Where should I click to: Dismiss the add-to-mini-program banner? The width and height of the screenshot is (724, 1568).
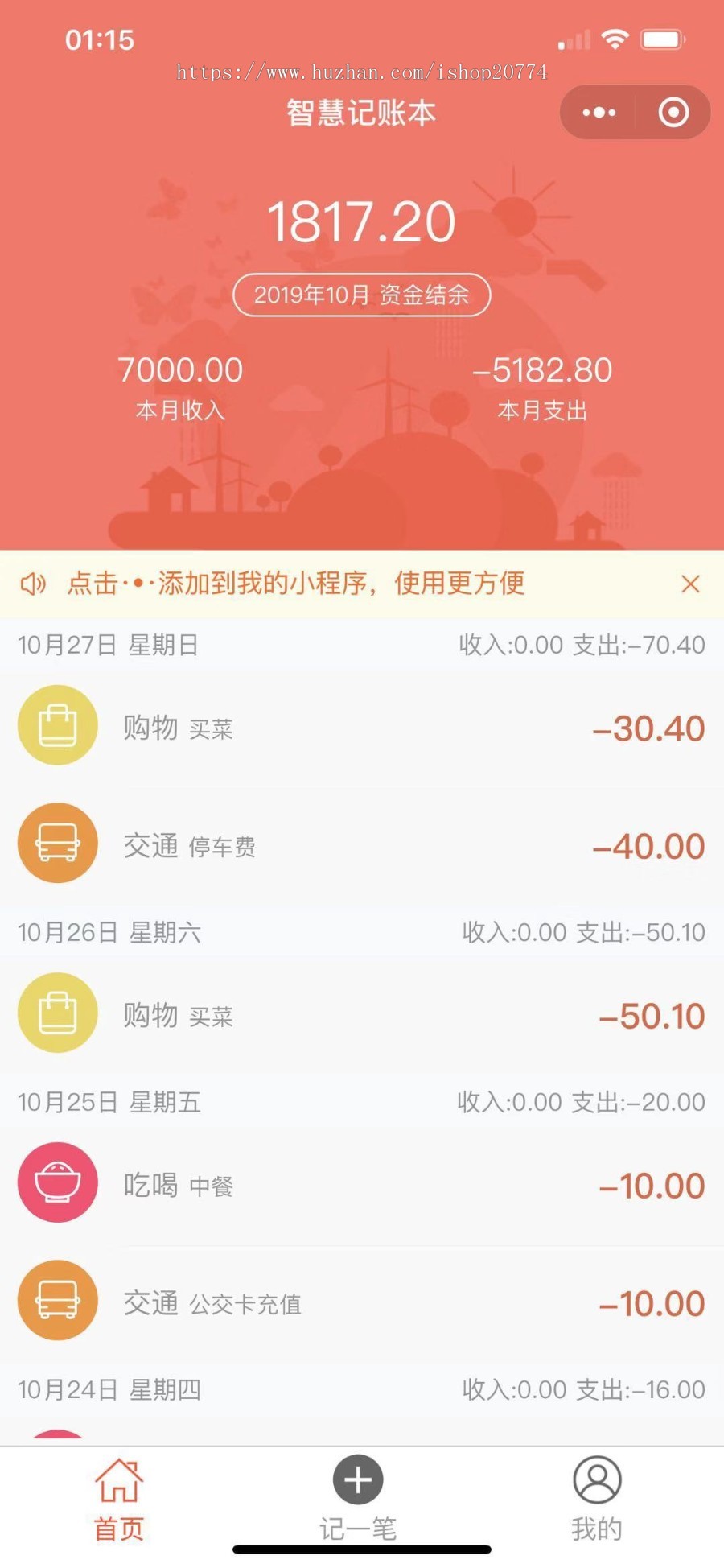pyautogui.click(x=690, y=583)
